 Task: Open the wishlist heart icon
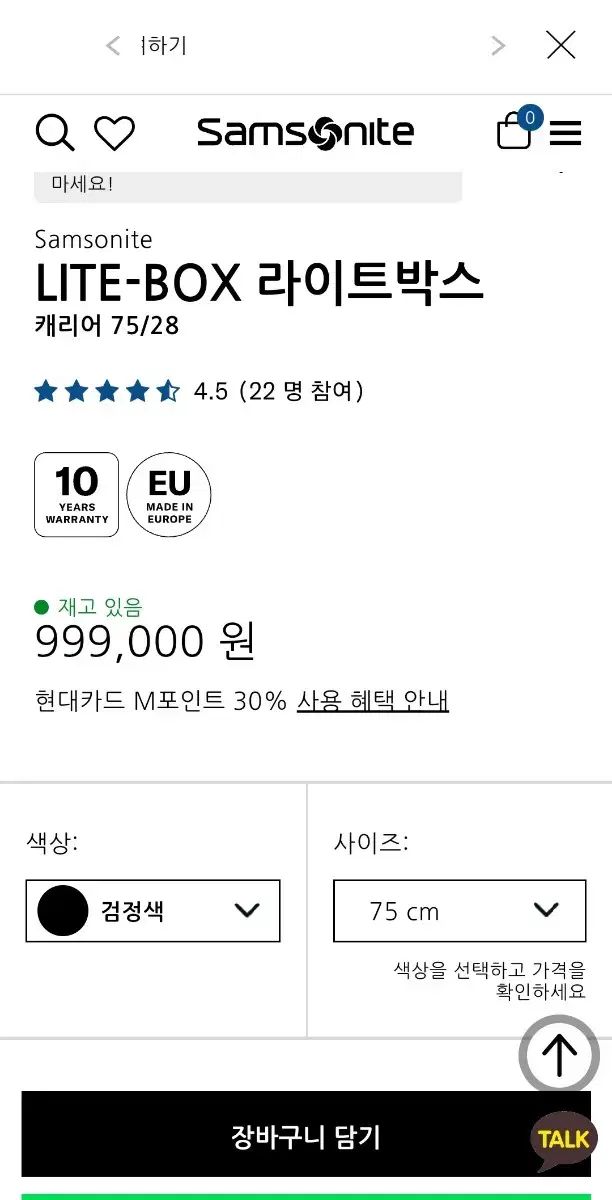click(x=114, y=133)
